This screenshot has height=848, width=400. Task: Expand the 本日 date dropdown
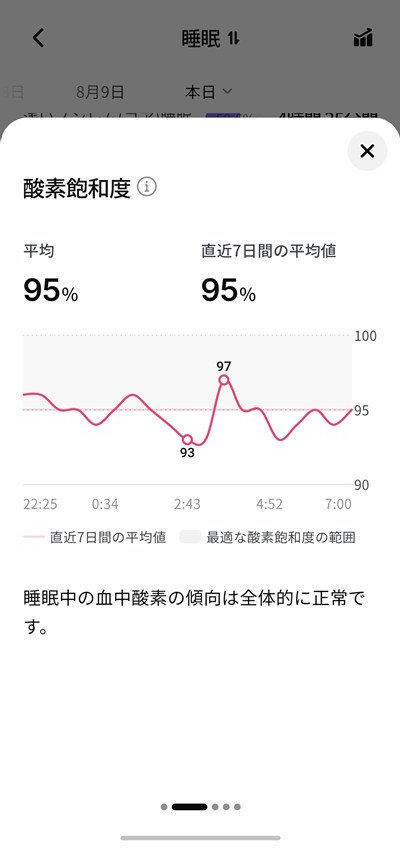[x=208, y=92]
